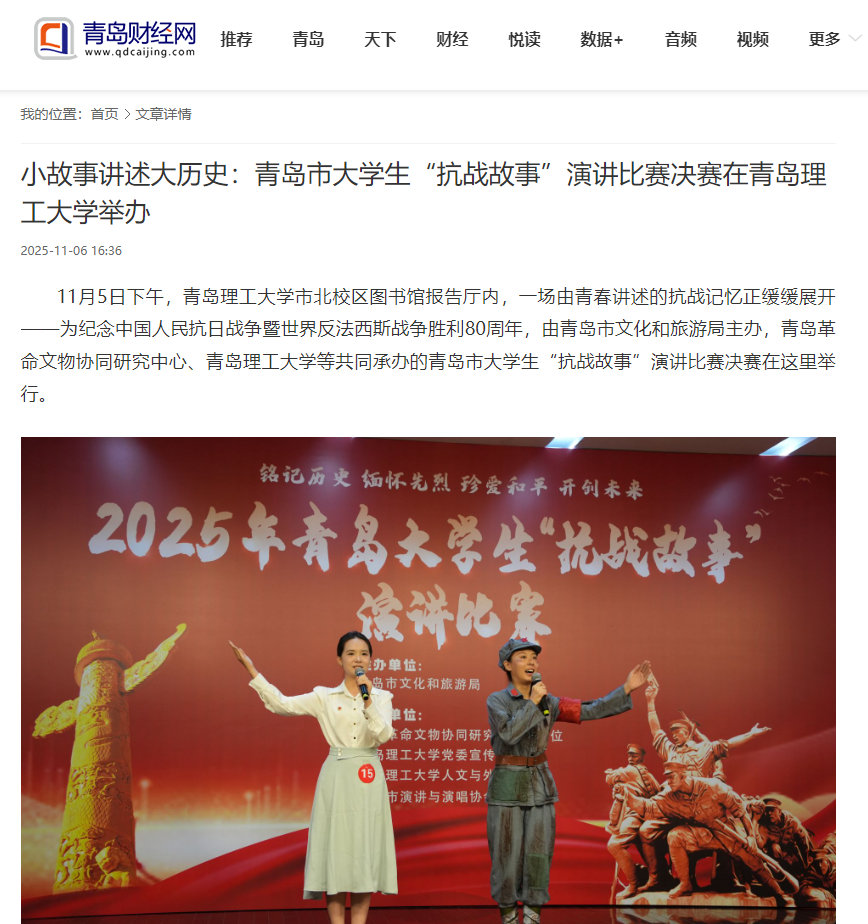Go to the 天下 section

(380, 40)
